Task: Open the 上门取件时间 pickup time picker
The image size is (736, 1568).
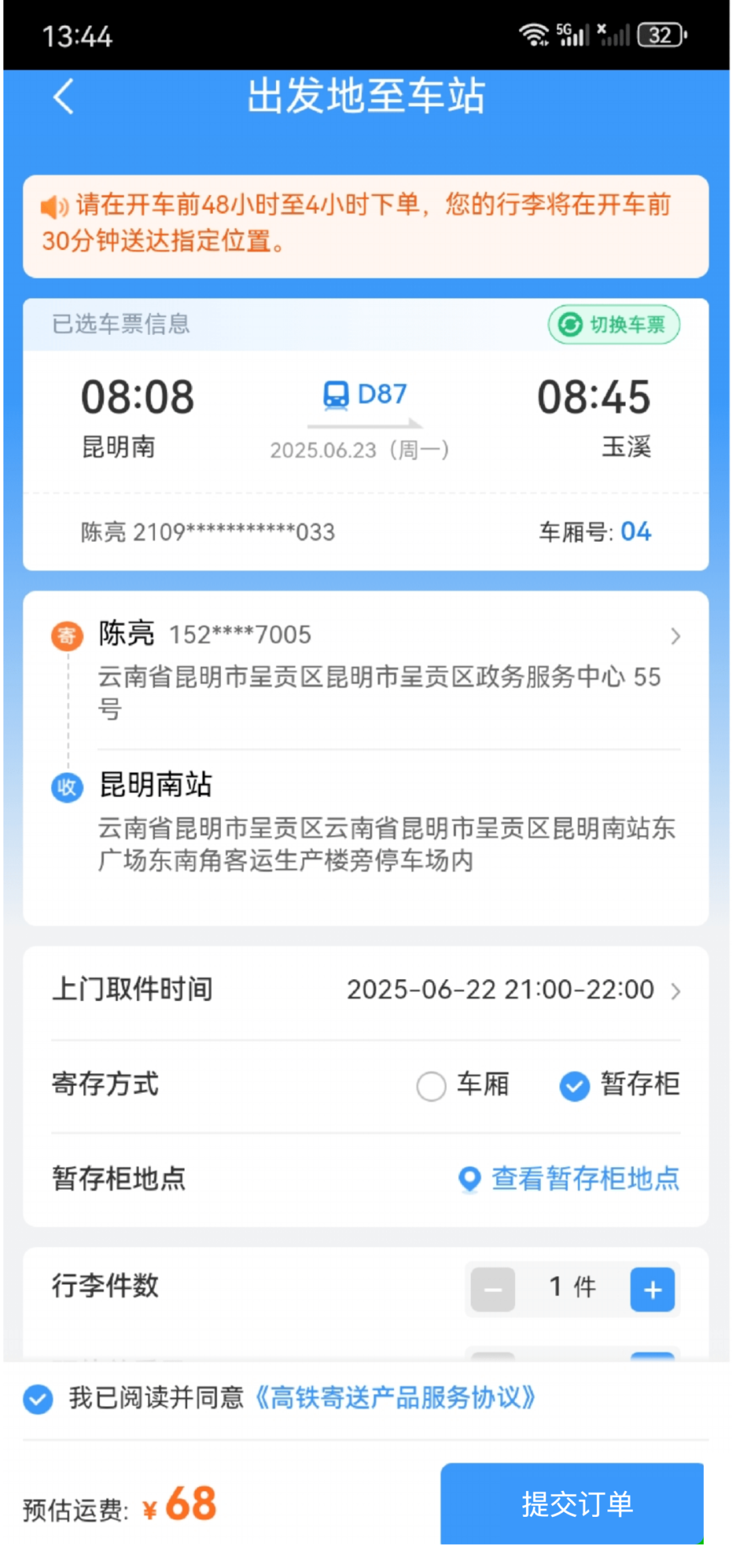Action: point(367,990)
